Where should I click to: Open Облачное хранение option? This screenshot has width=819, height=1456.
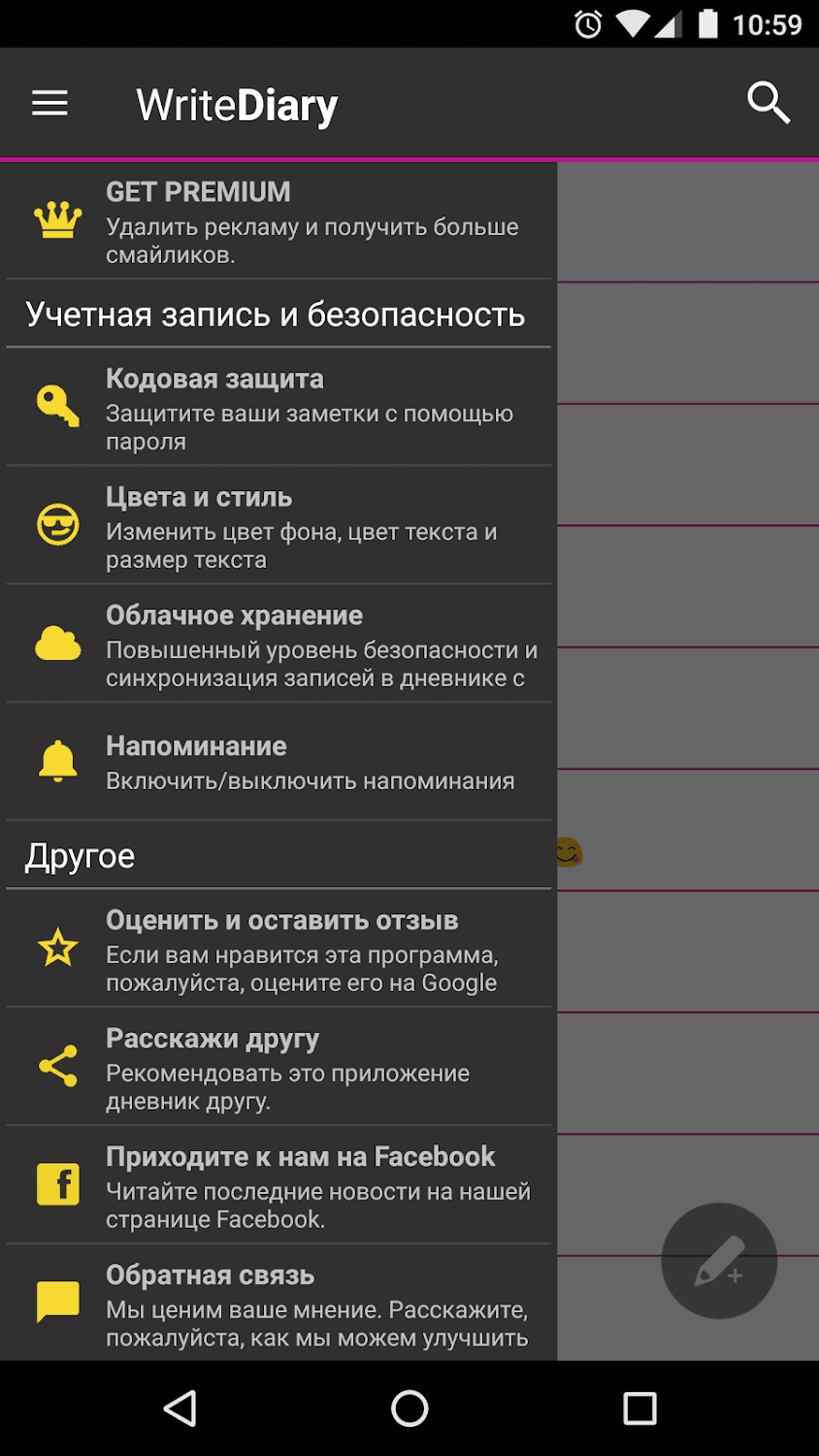(278, 644)
